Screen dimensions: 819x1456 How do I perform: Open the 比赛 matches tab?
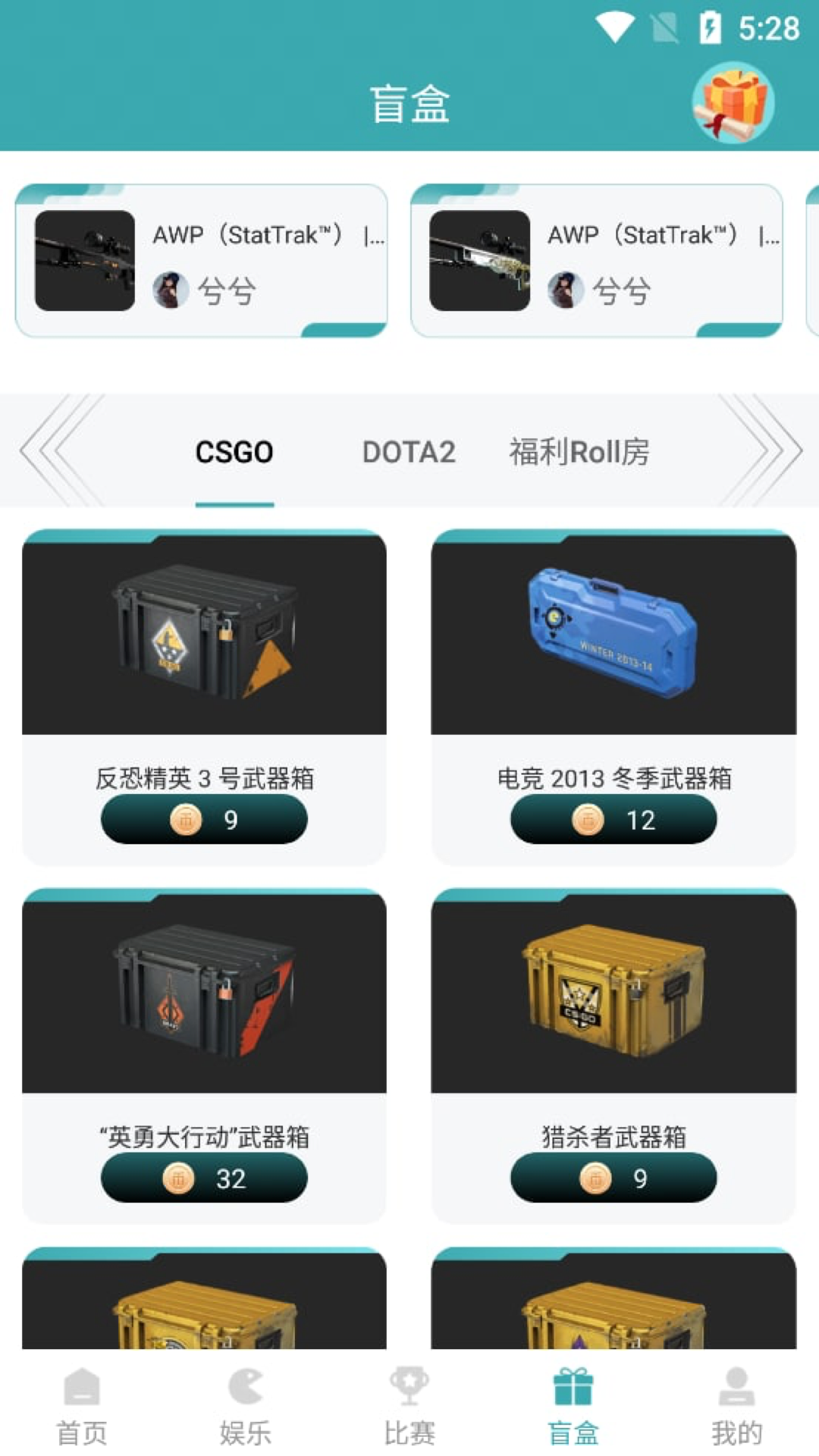(x=409, y=1404)
